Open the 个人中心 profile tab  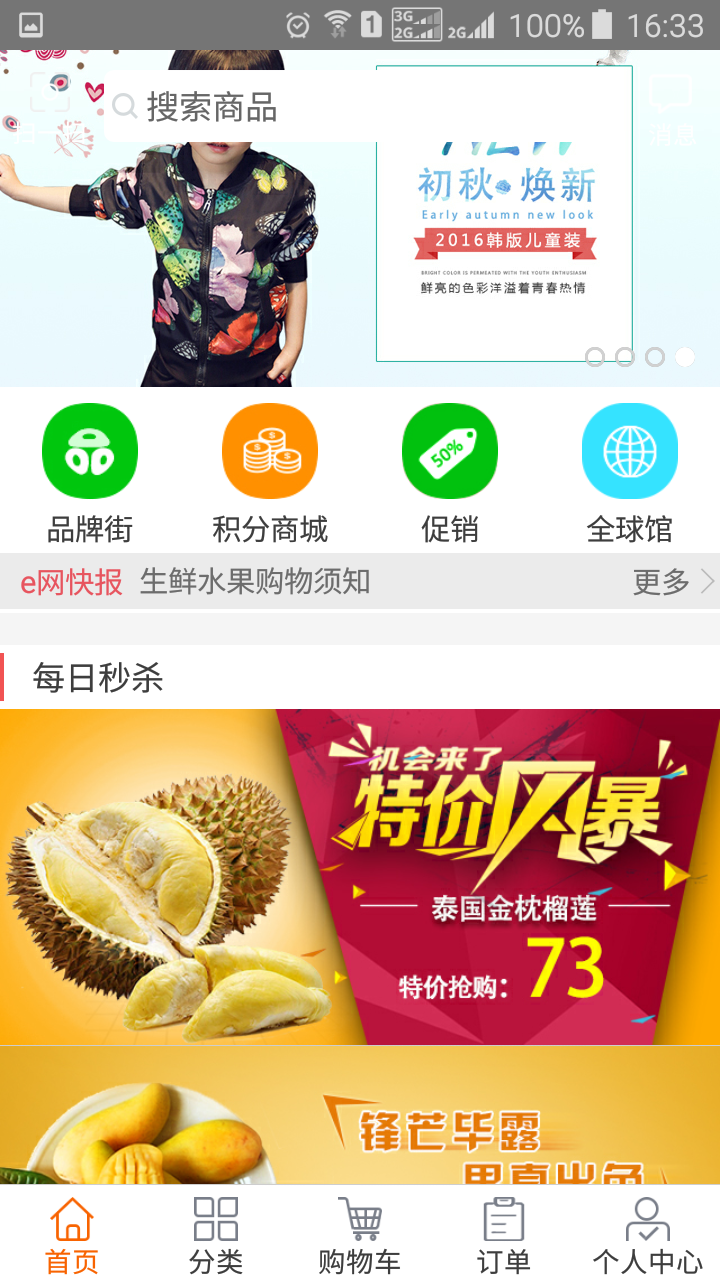click(x=648, y=1234)
